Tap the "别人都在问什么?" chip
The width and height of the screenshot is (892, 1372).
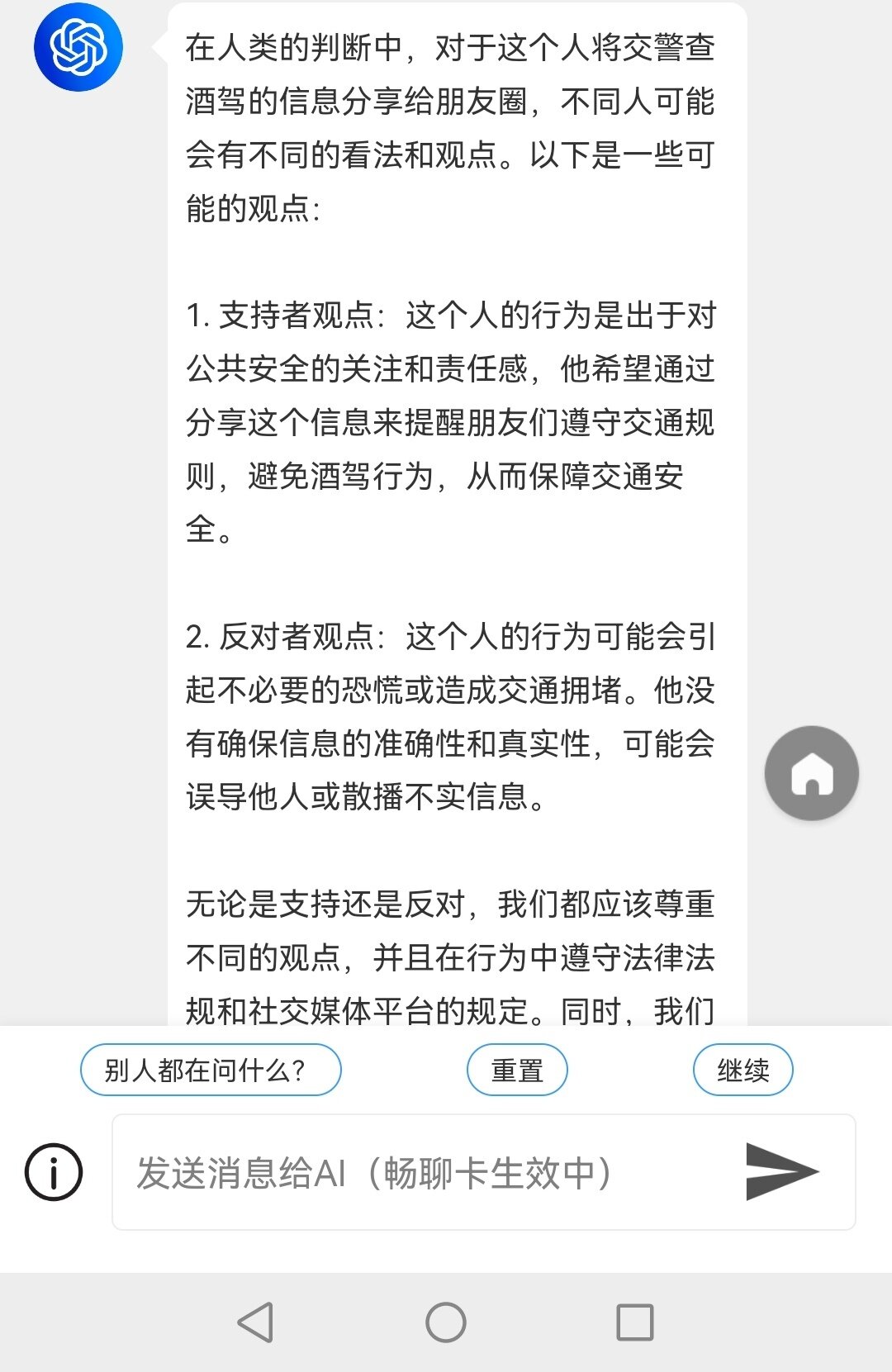tap(211, 1070)
